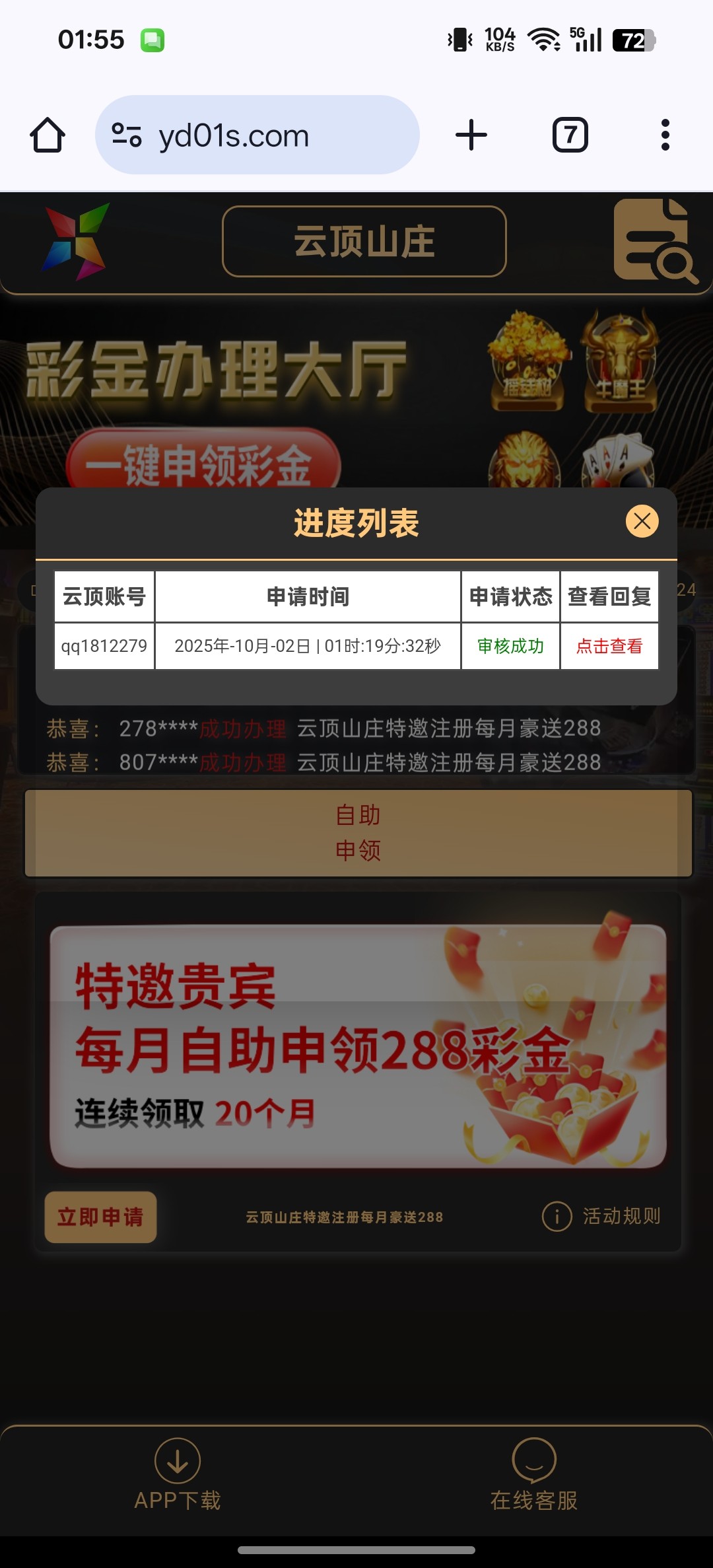Open the progress query document icon
713x1568 pixels.
point(654,242)
